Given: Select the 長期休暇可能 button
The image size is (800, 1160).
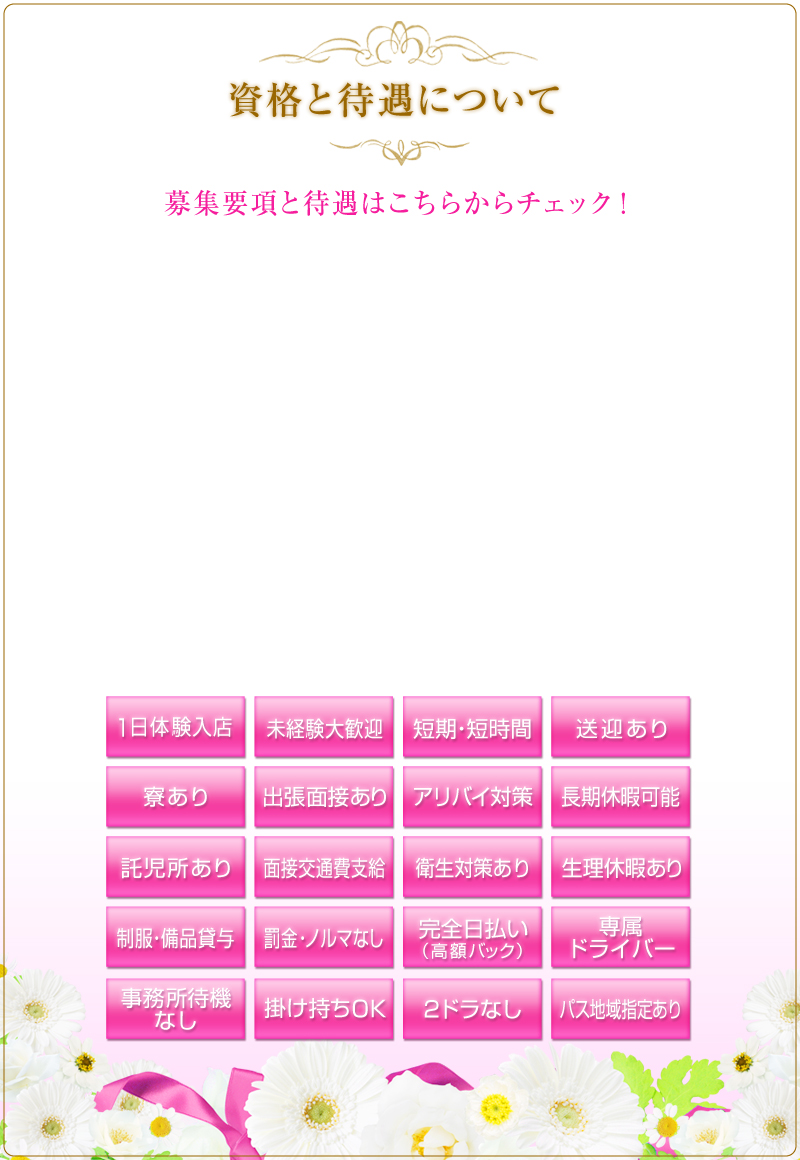Looking at the screenshot, I should click(x=620, y=797).
